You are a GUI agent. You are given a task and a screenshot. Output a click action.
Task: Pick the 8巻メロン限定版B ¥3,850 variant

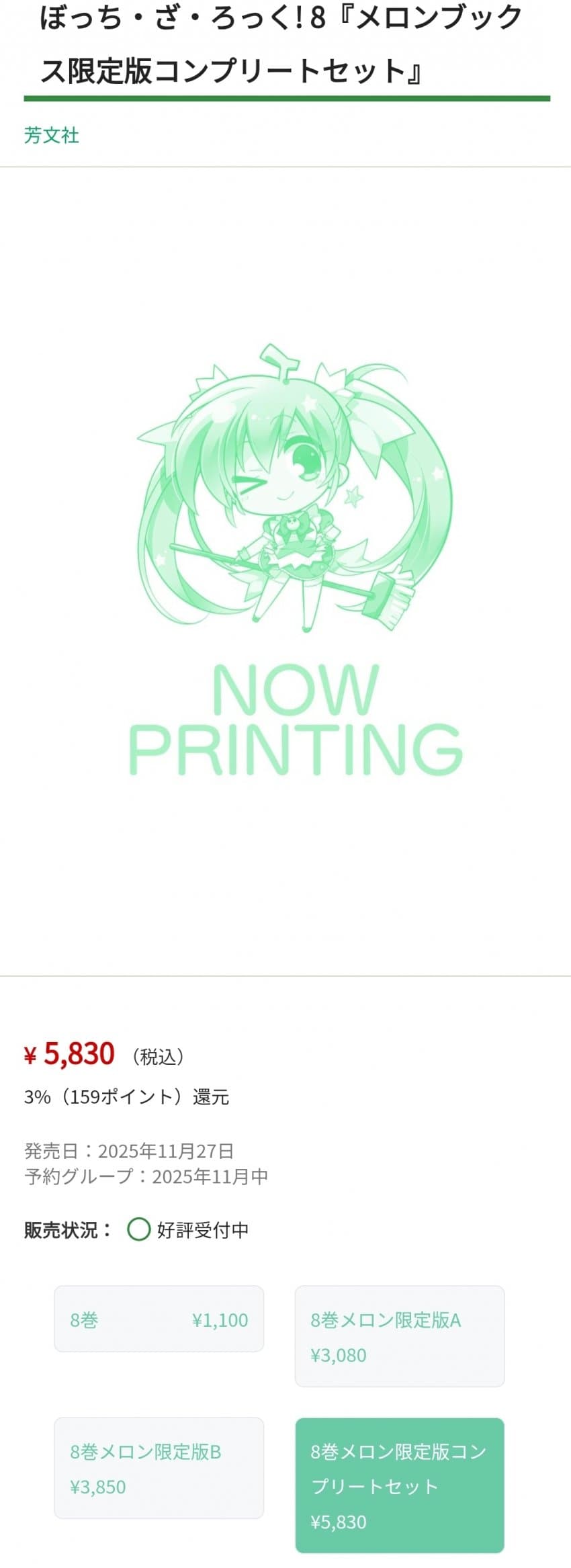pos(159,1469)
